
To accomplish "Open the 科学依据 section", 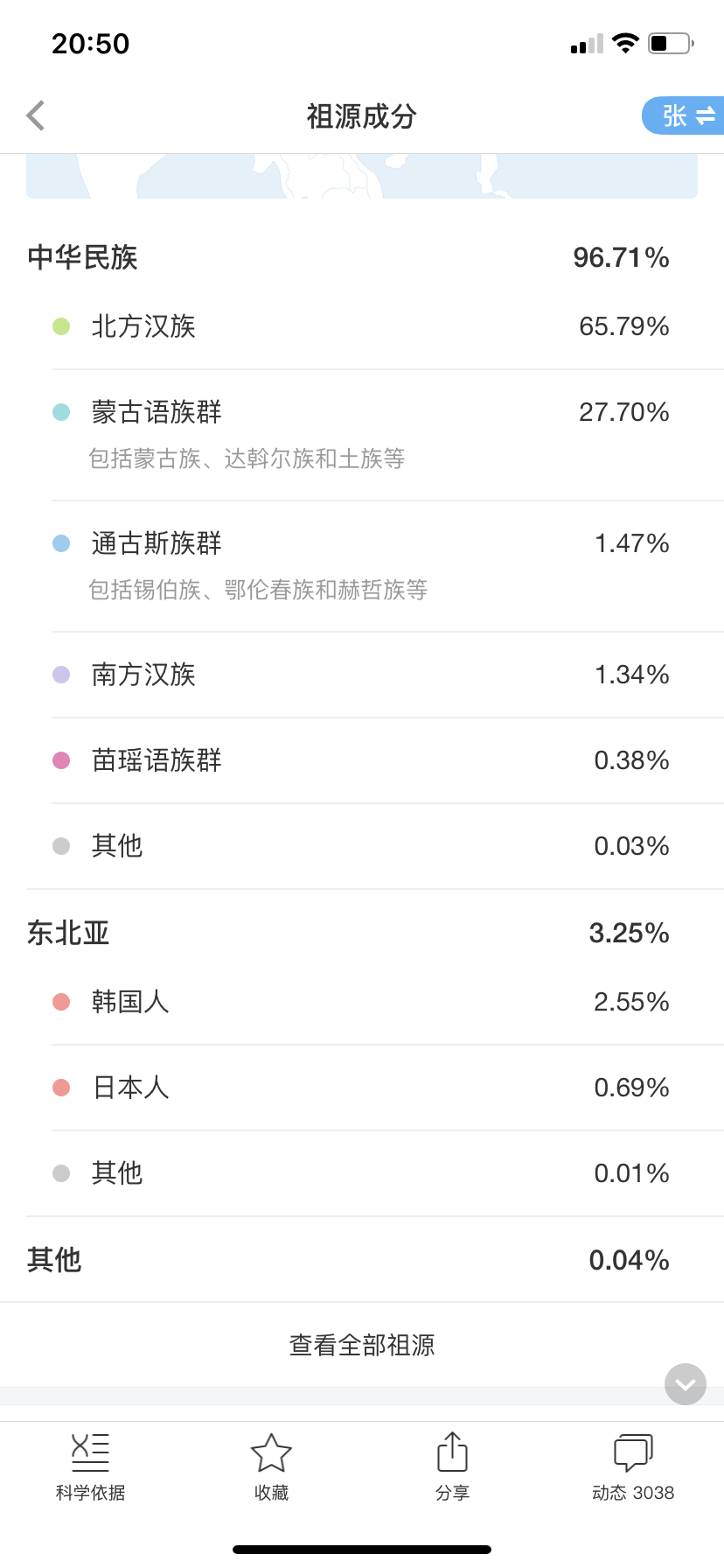I will [x=90, y=1467].
